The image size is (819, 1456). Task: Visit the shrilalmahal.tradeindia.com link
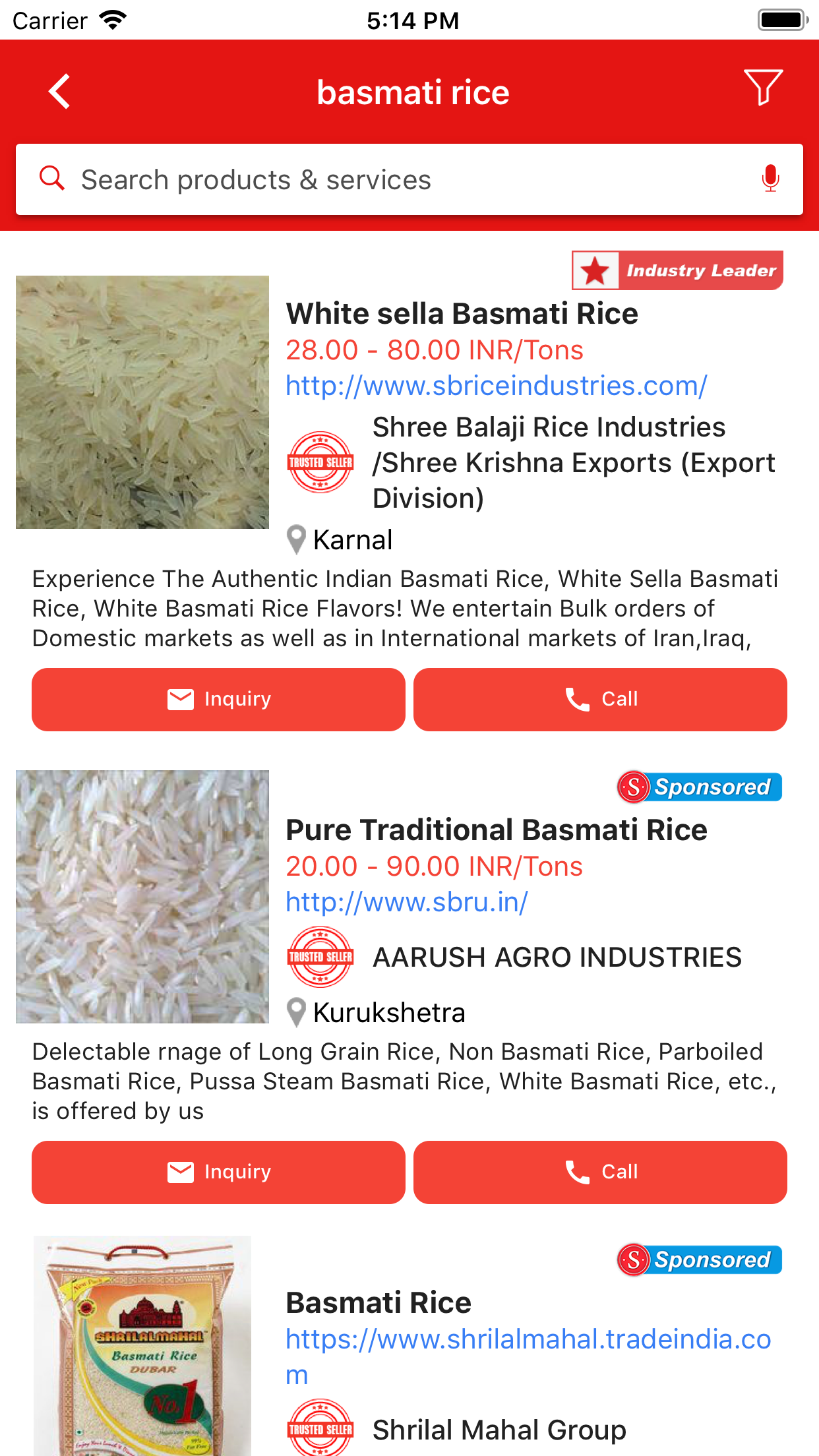click(528, 1340)
